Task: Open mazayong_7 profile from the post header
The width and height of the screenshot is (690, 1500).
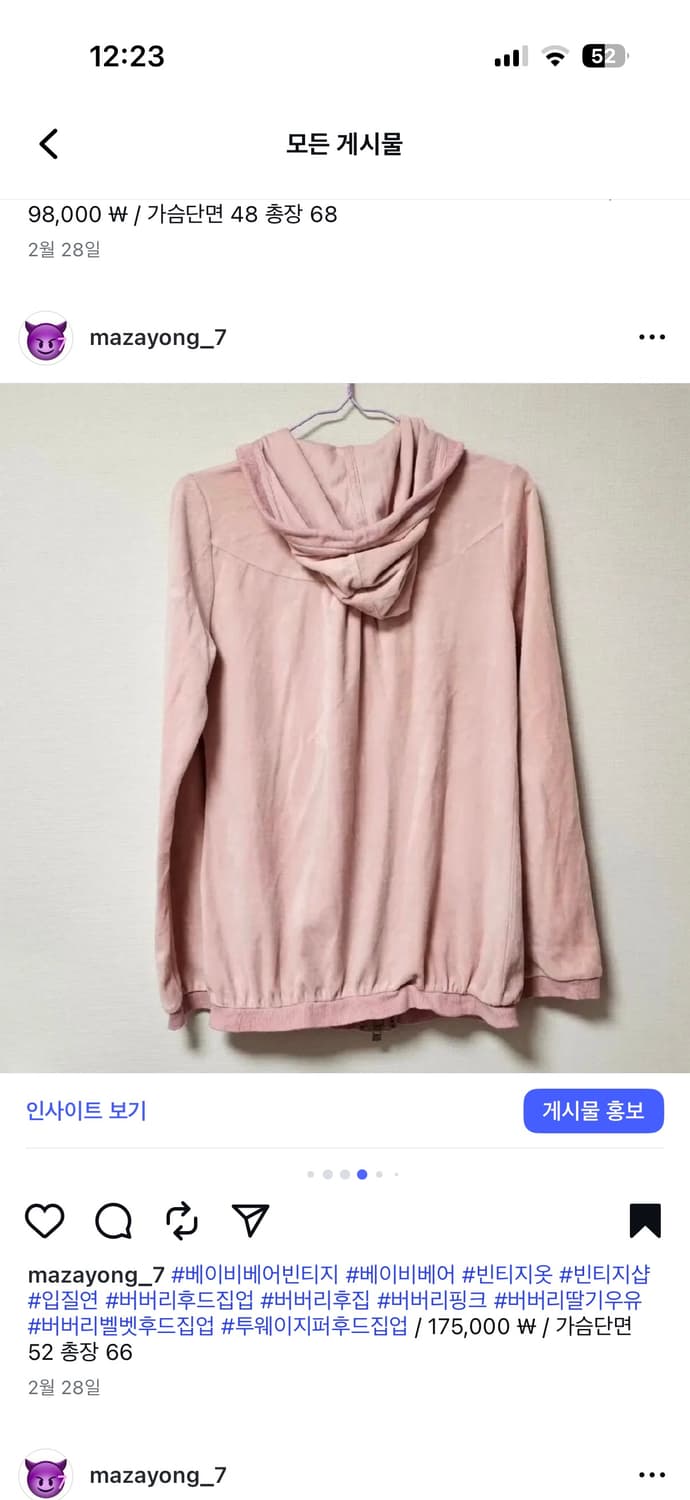Action: (158, 338)
